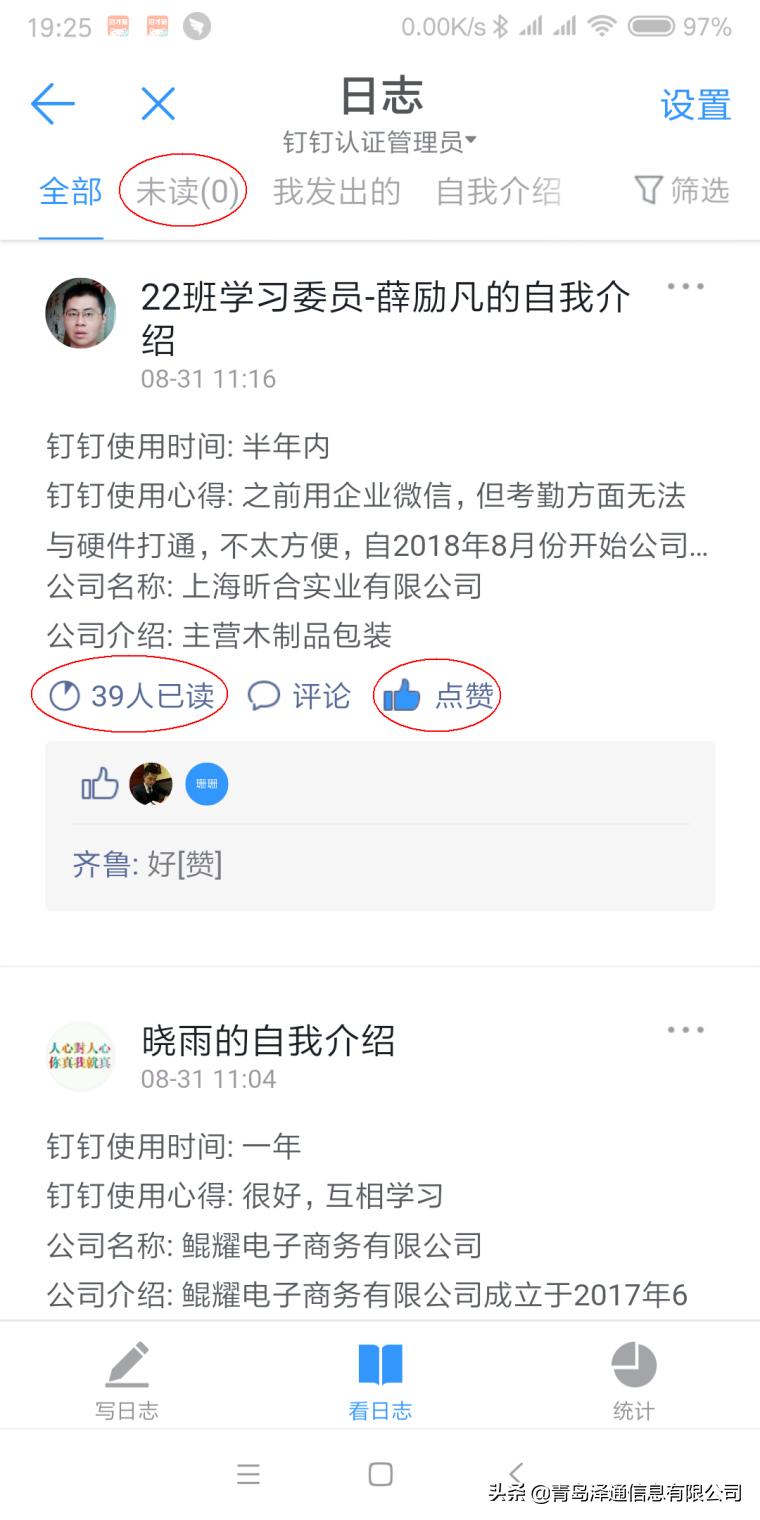760x1520 pixels.
Task: Open more options for 晓雨的自我介绍 post
Action: (x=685, y=1028)
